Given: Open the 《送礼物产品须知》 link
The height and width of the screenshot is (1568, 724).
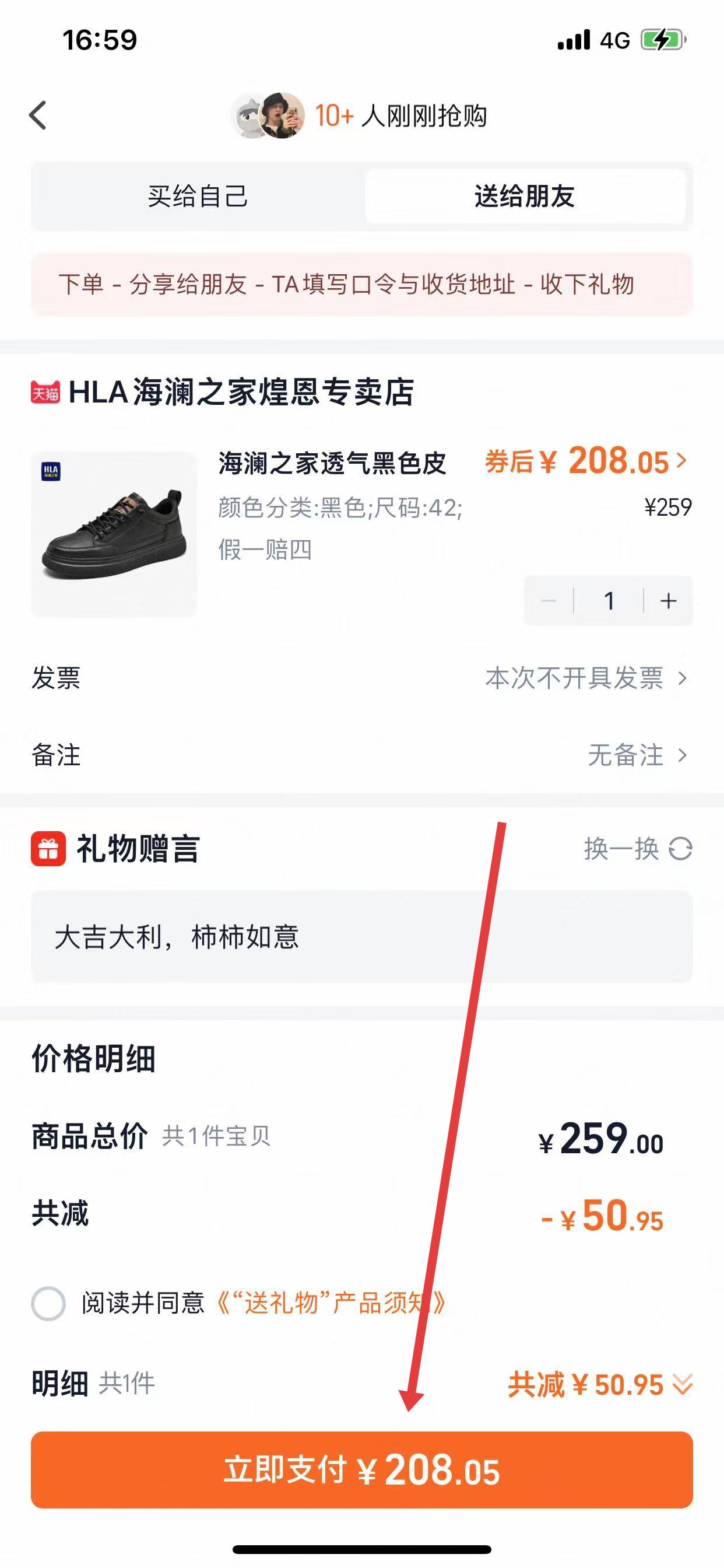Looking at the screenshot, I should (x=332, y=1303).
